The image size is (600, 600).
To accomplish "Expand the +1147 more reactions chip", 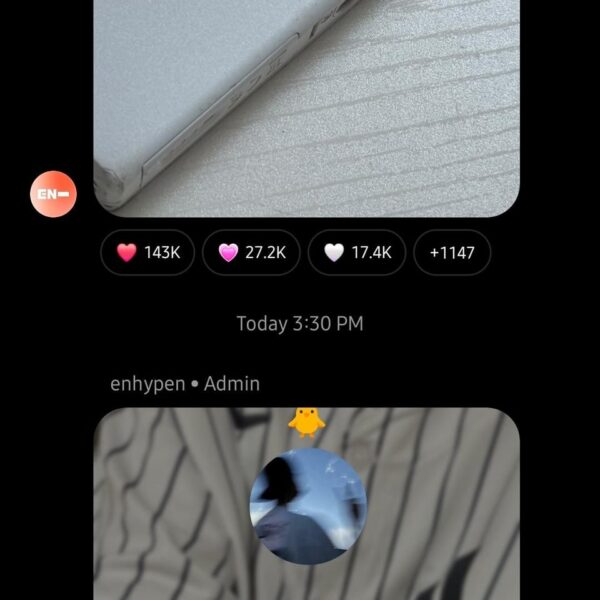I will point(452,252).
